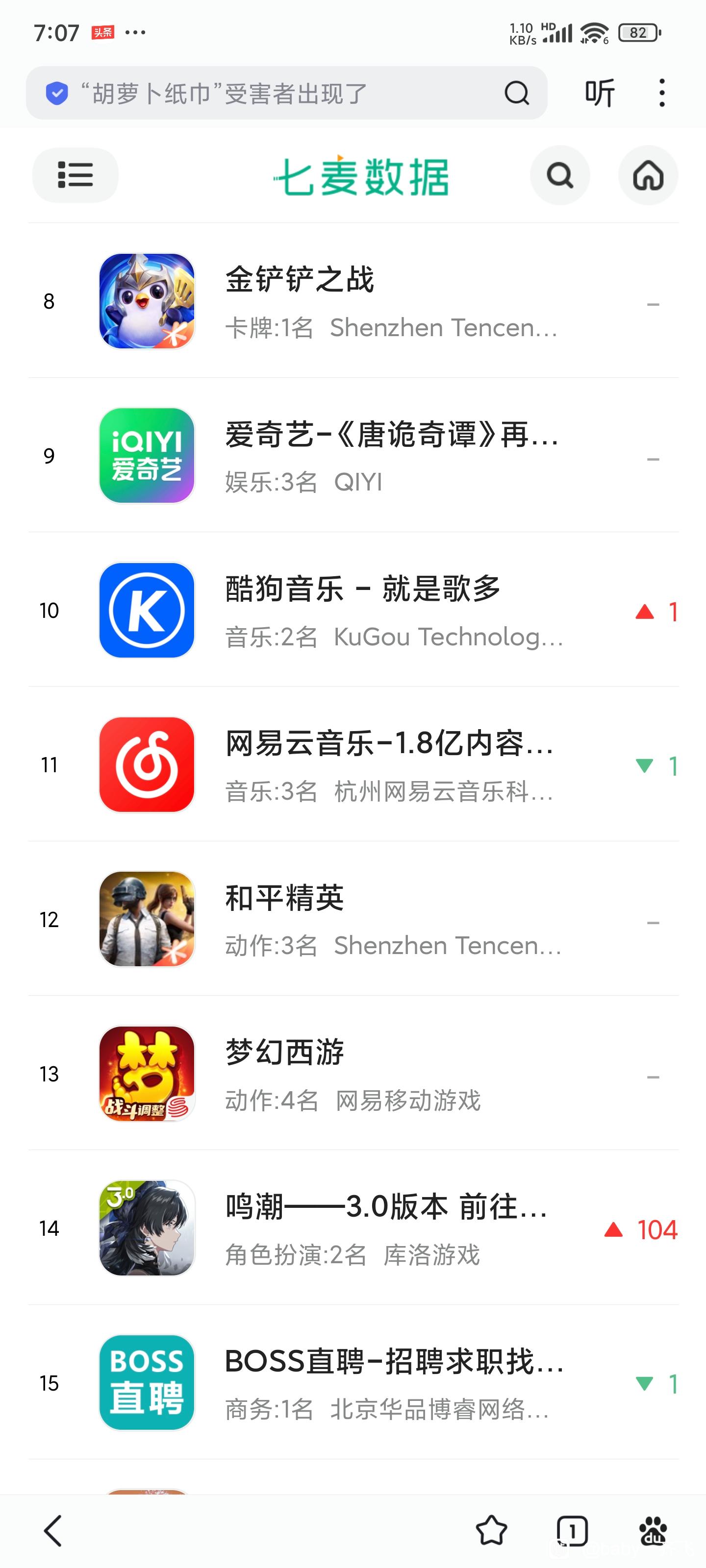The height and width of the screenshot is (1568, 706).
Task: Open the 七麦数据 site search
Action: [x=559, y=175]
